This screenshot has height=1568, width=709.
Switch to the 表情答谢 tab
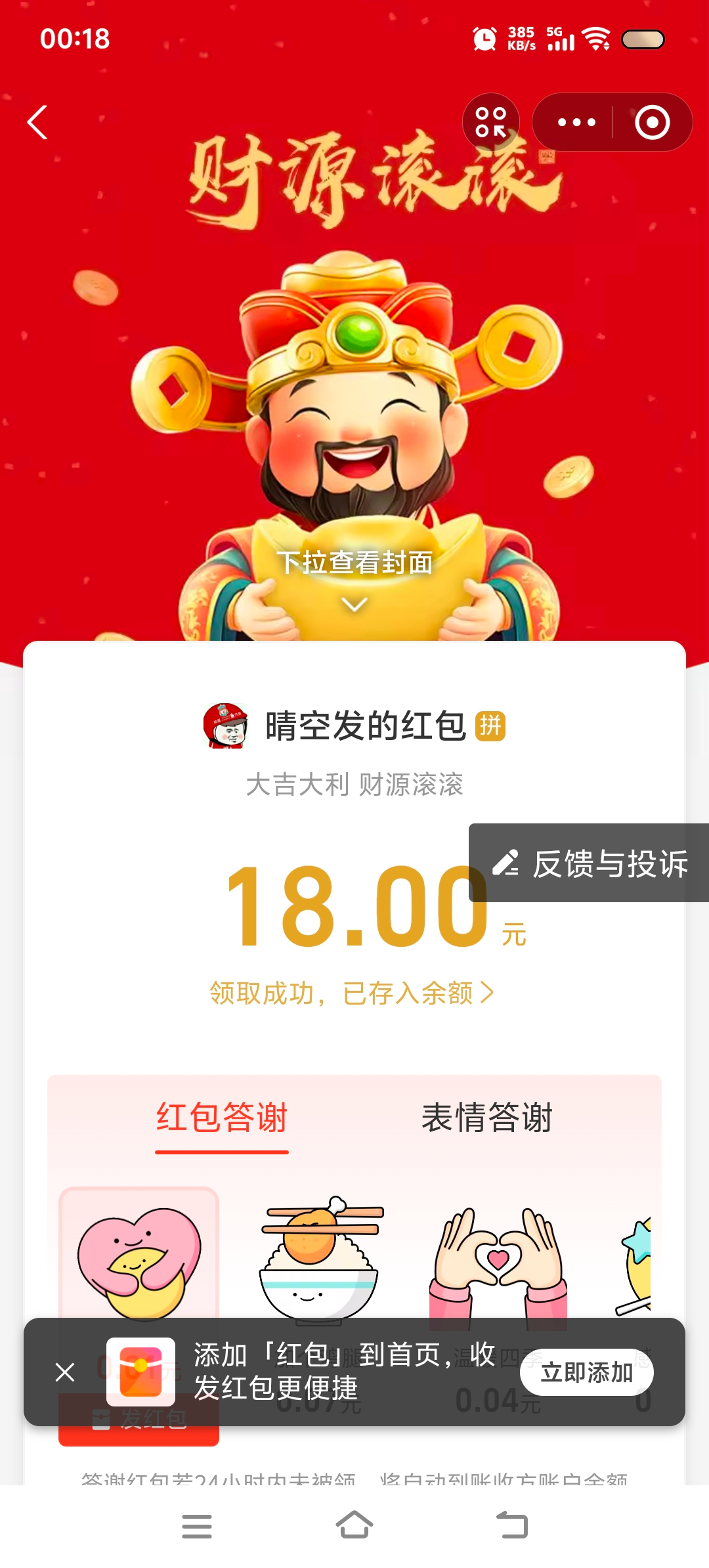click(486, 1118)
